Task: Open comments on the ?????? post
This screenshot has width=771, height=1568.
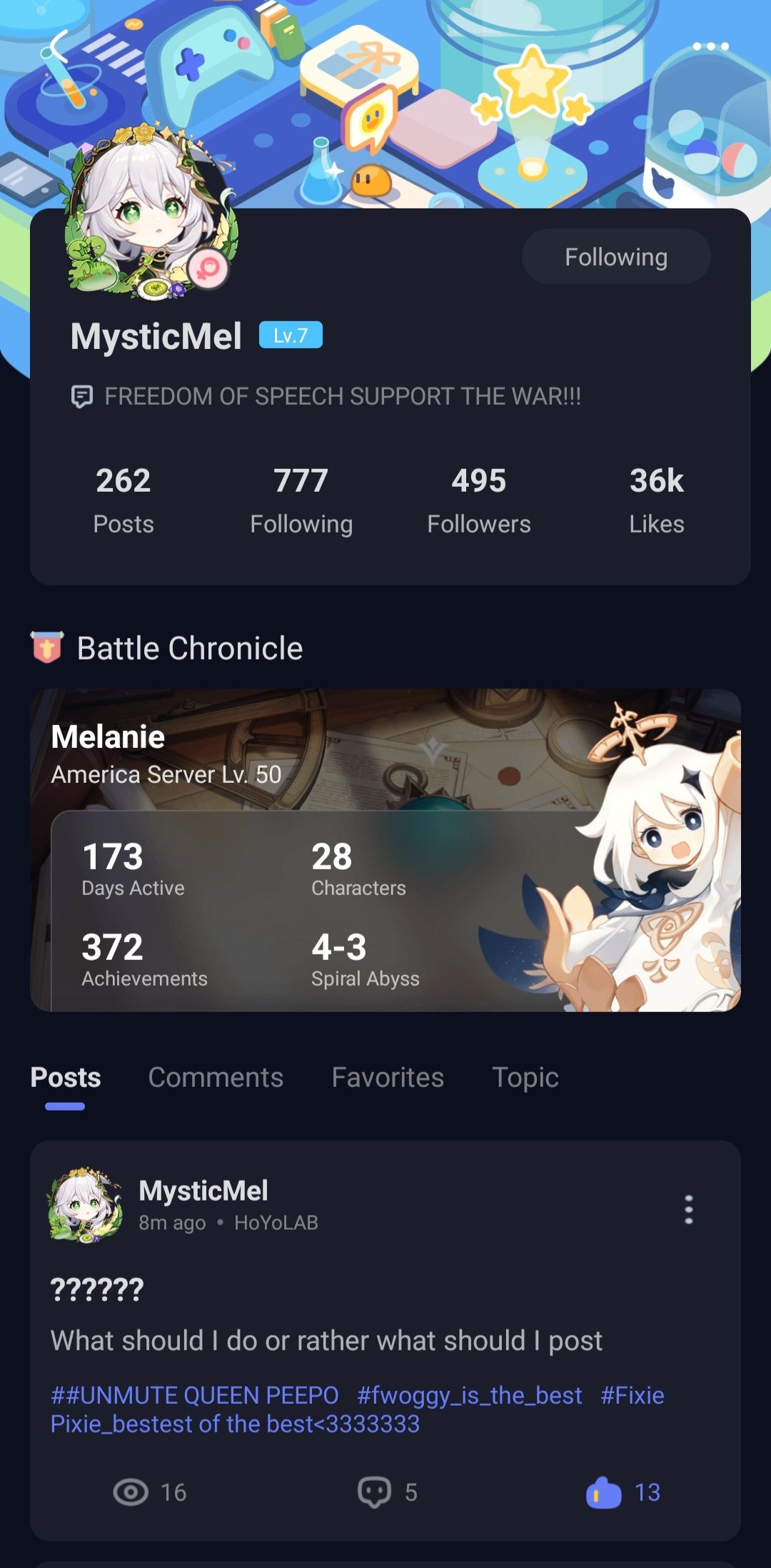Action: pos(375,1492)
